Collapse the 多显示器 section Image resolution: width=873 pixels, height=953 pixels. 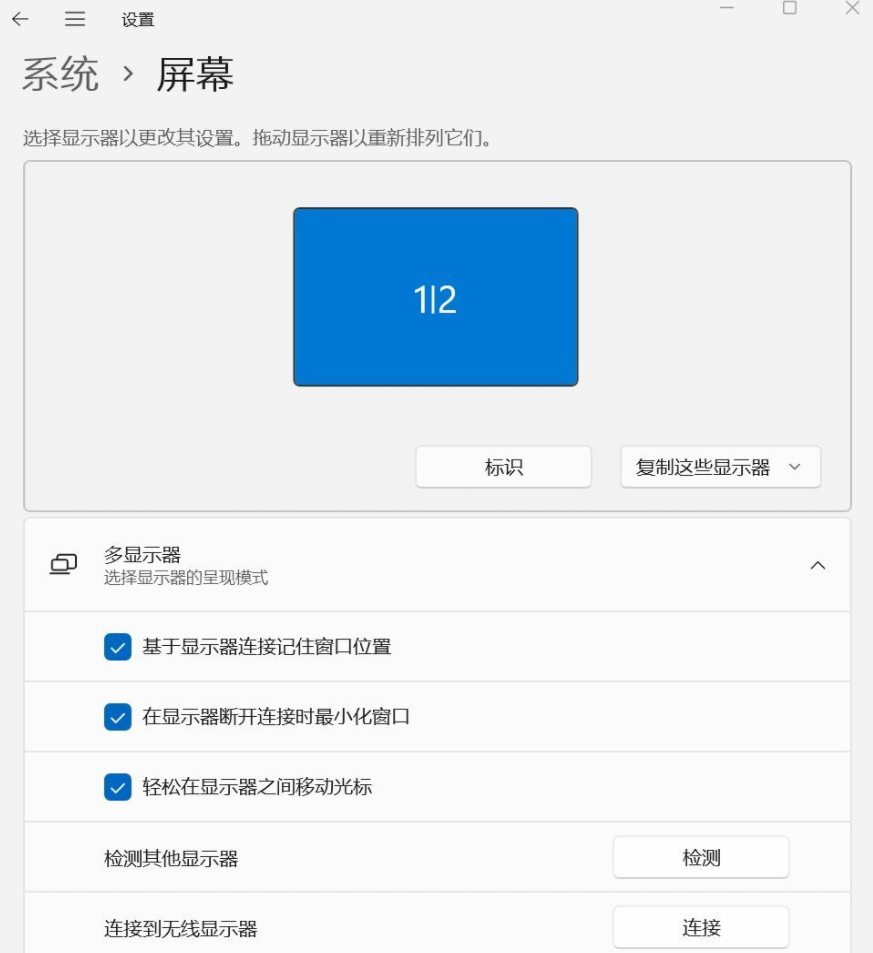pos(819,564)
